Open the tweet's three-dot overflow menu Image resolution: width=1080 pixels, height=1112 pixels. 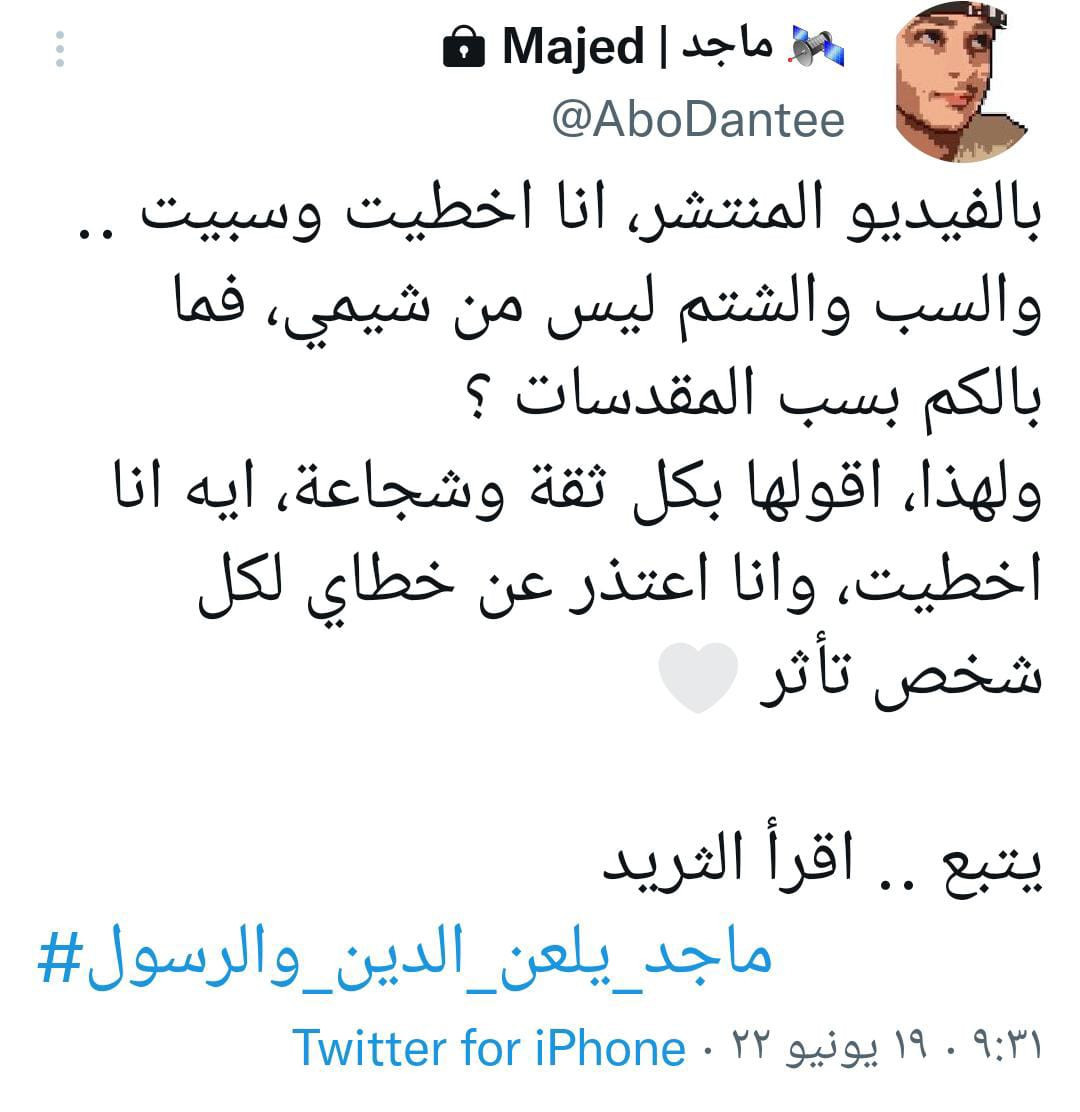(x=60, y=50)
